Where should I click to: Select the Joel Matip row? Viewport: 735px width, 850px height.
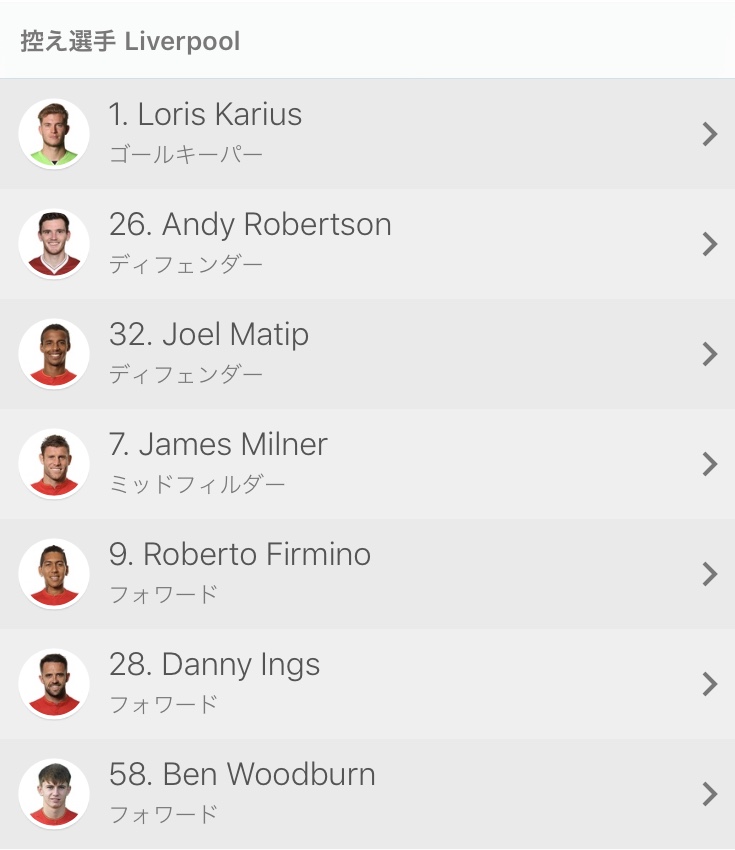[367, 354]
